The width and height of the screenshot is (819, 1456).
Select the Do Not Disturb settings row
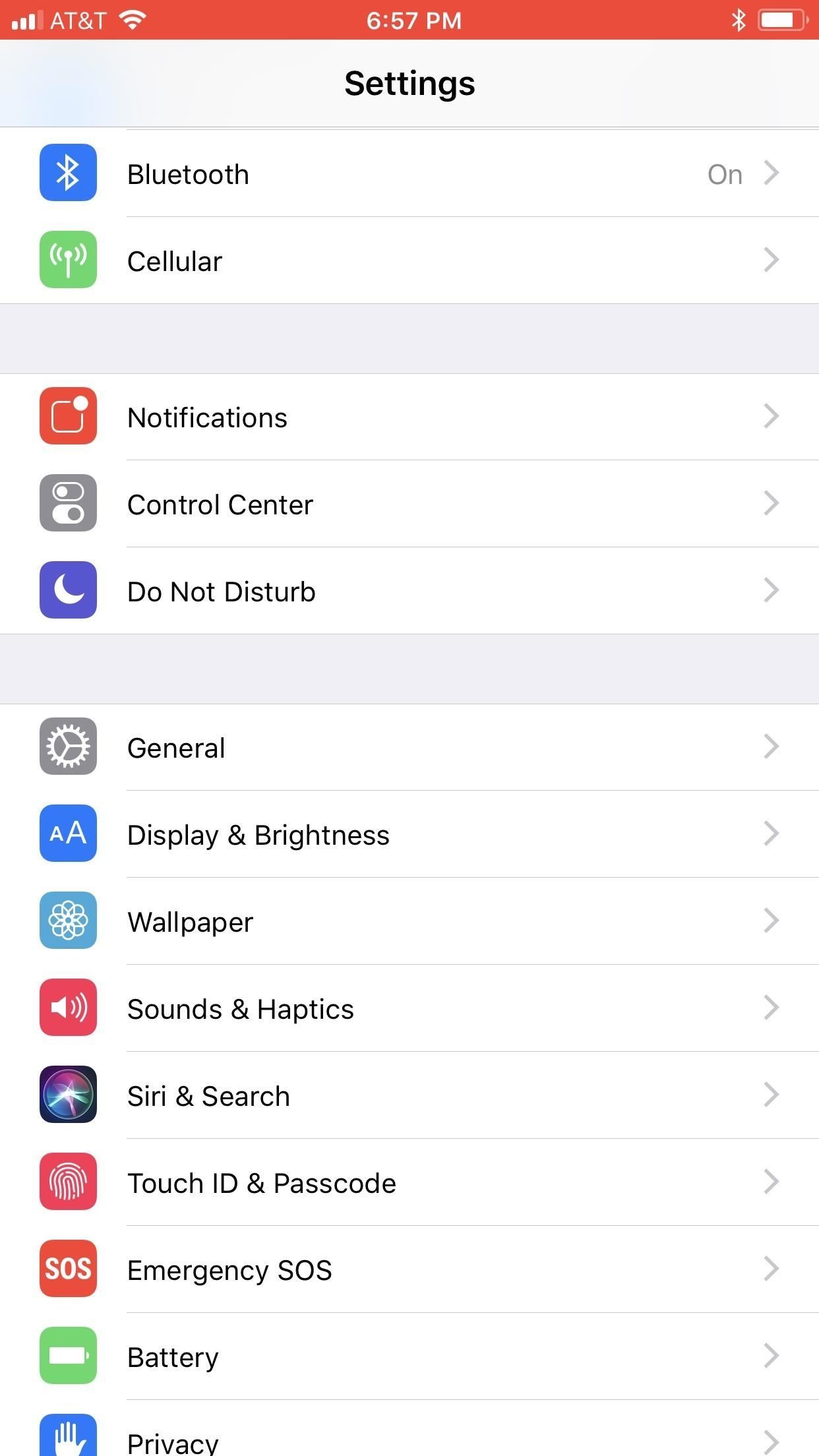coord(409,590)
